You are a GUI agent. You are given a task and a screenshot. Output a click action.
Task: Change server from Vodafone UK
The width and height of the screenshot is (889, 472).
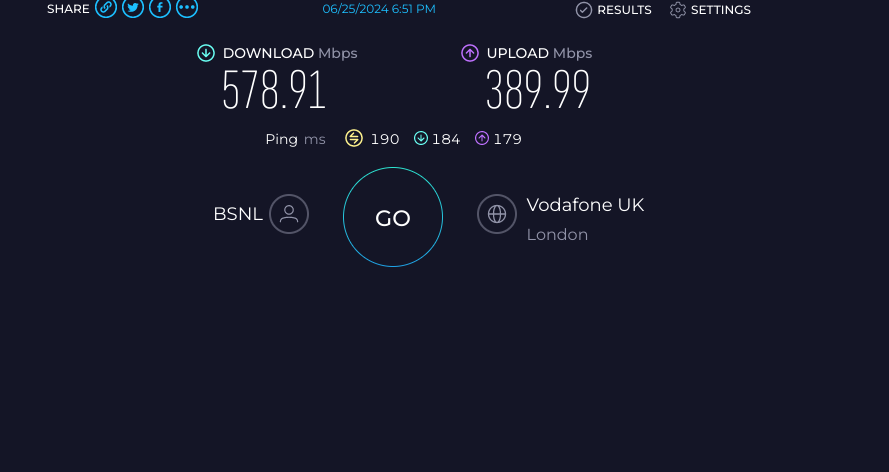(497, 214)
